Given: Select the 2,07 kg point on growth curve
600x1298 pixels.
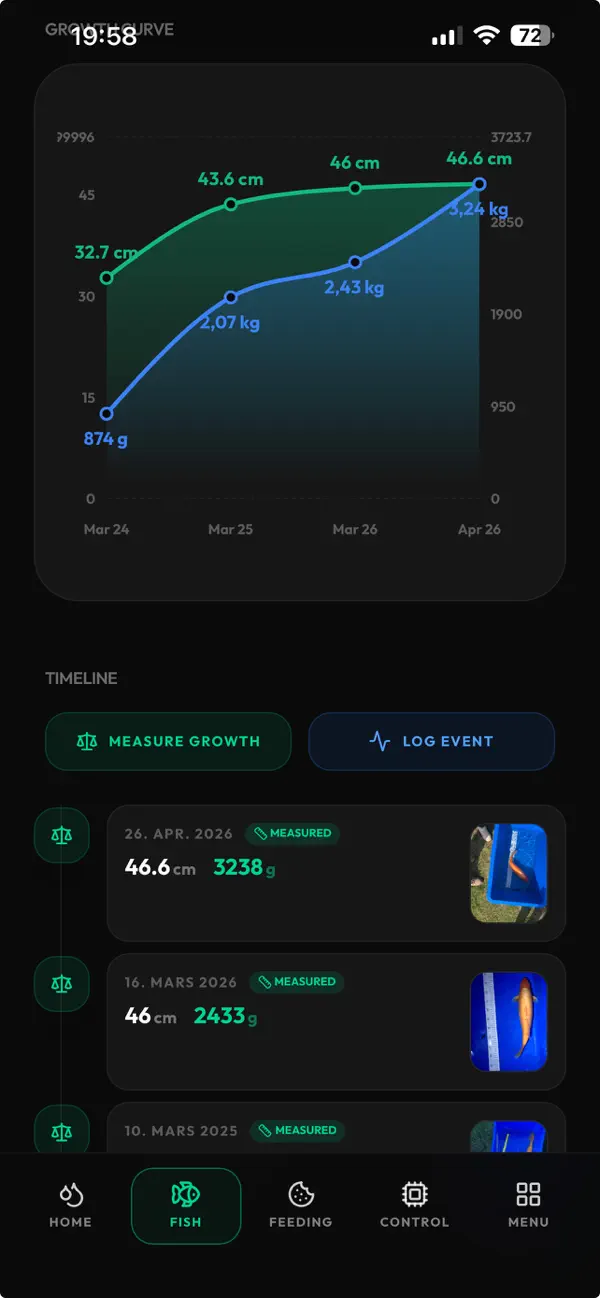Looking at the screenshot, I should point(231,297).
